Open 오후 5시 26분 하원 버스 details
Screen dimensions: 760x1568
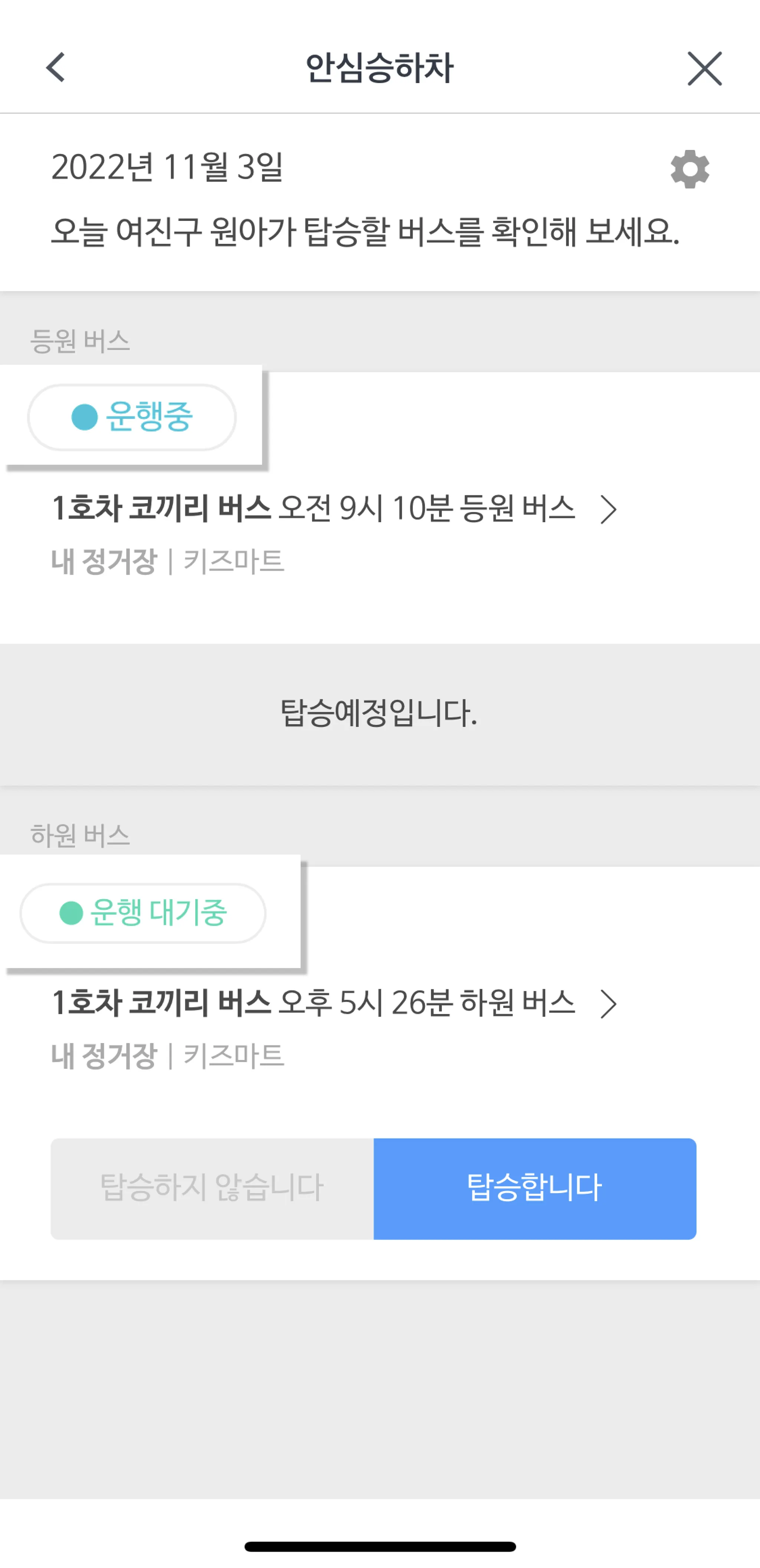click(x=609, y=1004)
